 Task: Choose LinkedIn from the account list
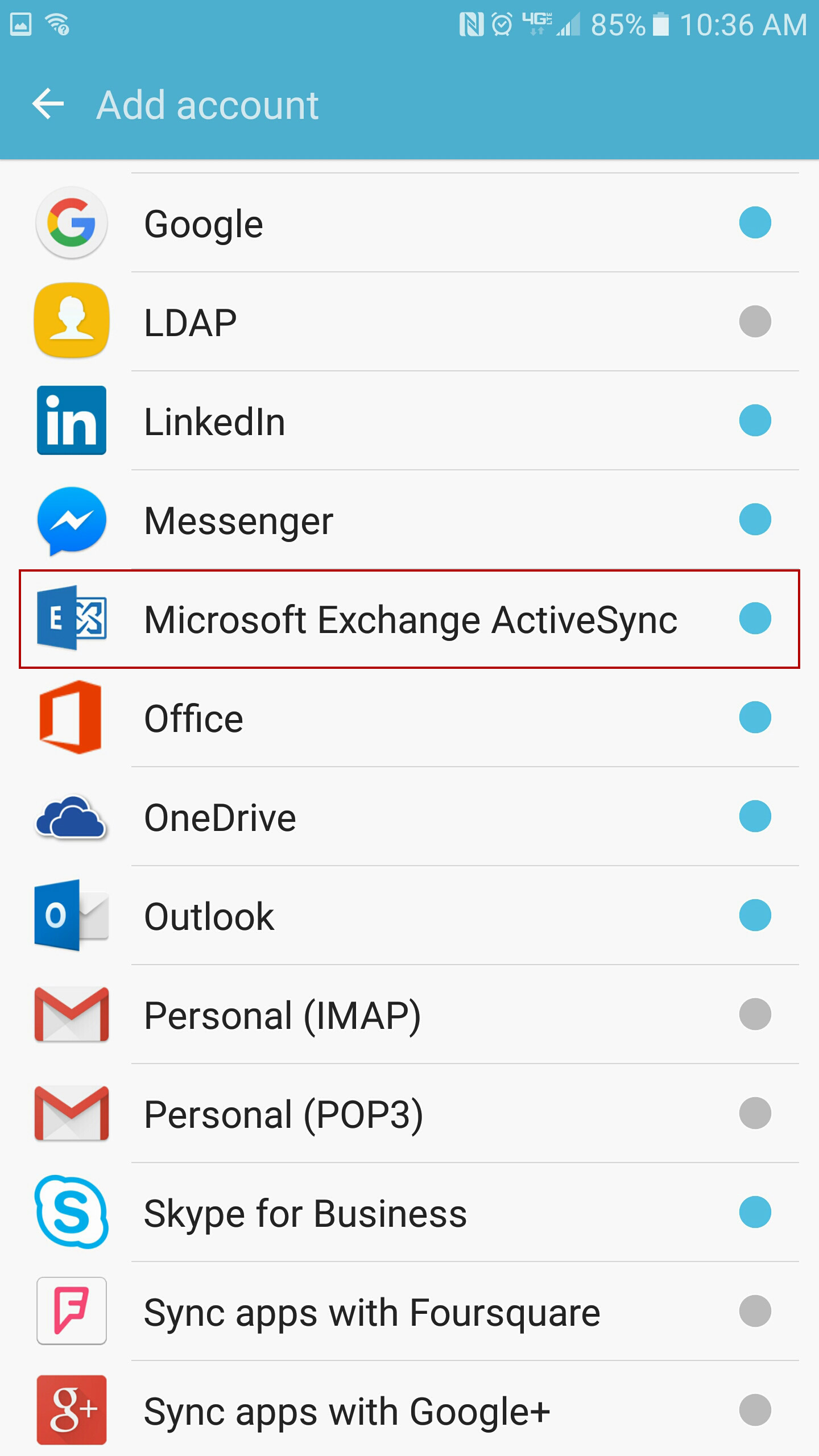pyautogui.click(x=409, y=421)
